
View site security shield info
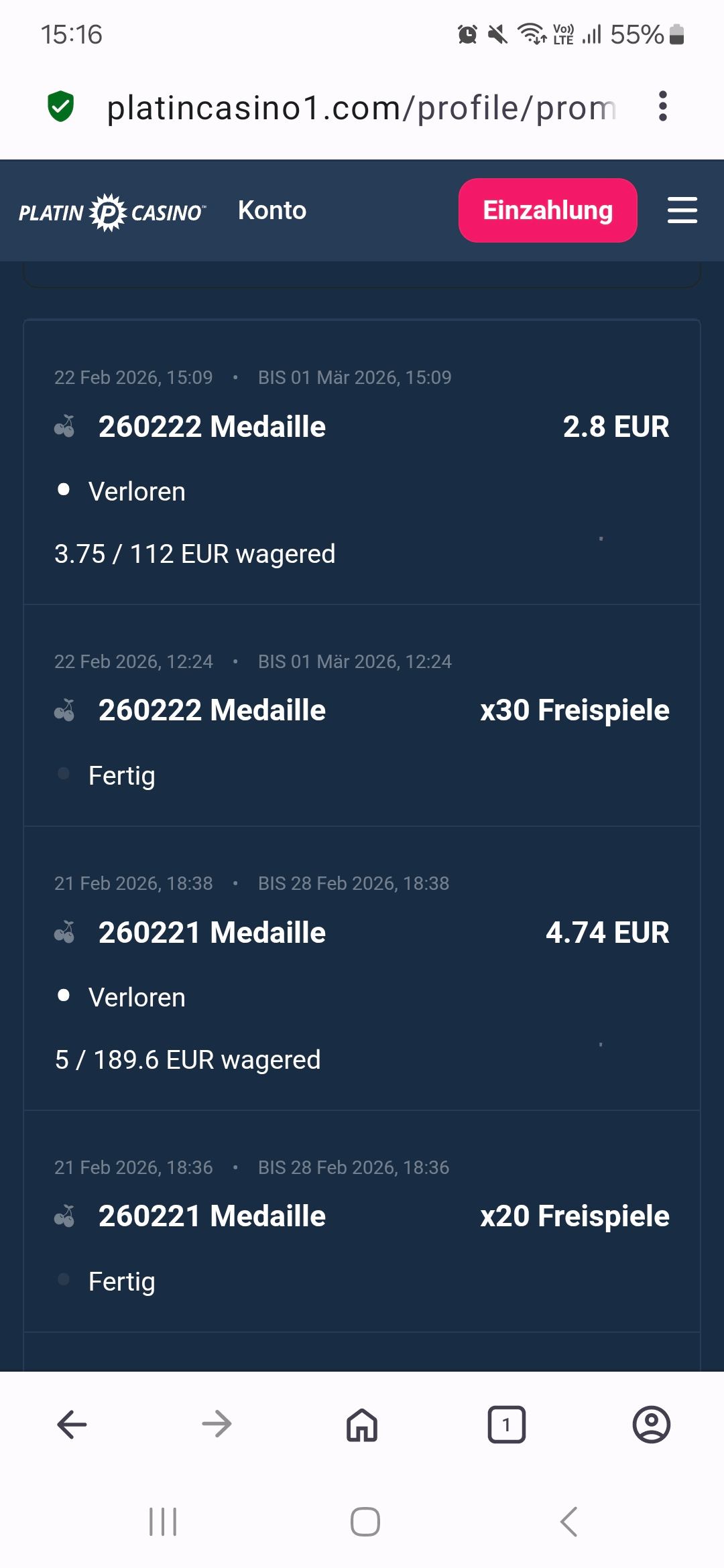tap(61, 107)
